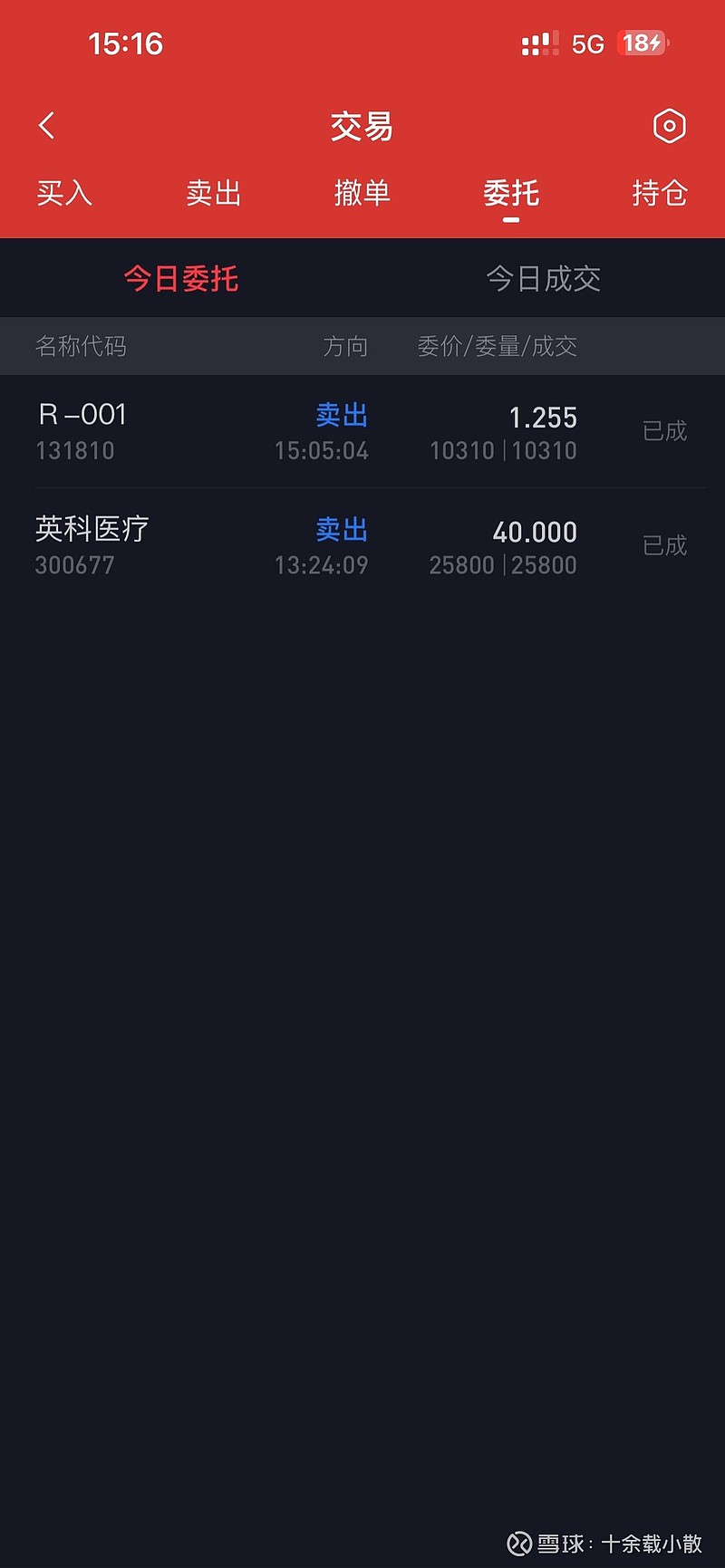
Task: Select the 今日委托 sub-tab
Action: [x=181, y=278]
